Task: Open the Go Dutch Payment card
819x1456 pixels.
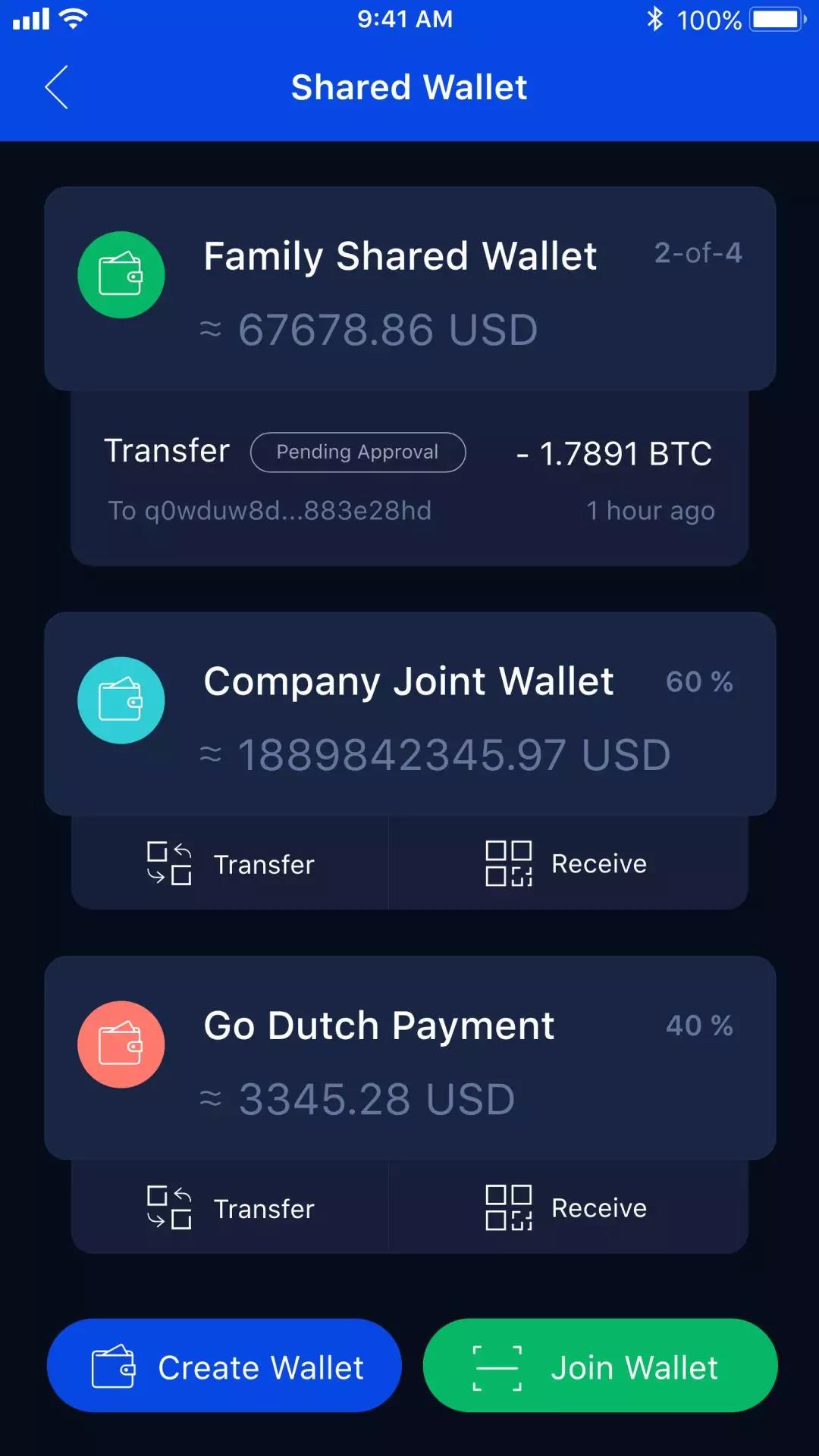Action: [409, 1058]
